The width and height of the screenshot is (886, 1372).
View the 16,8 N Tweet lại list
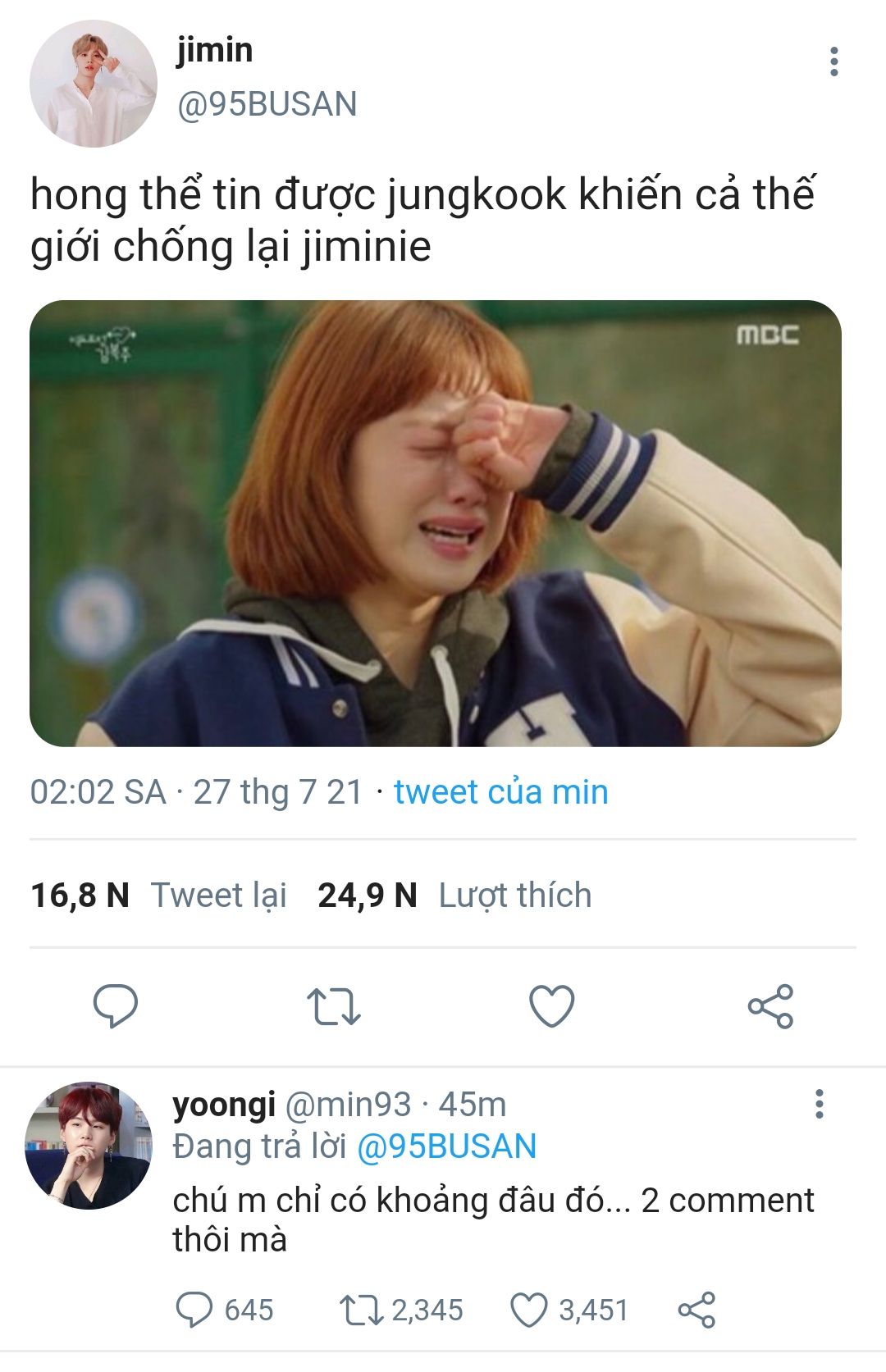pyautogui.click(x=158, y=895)
